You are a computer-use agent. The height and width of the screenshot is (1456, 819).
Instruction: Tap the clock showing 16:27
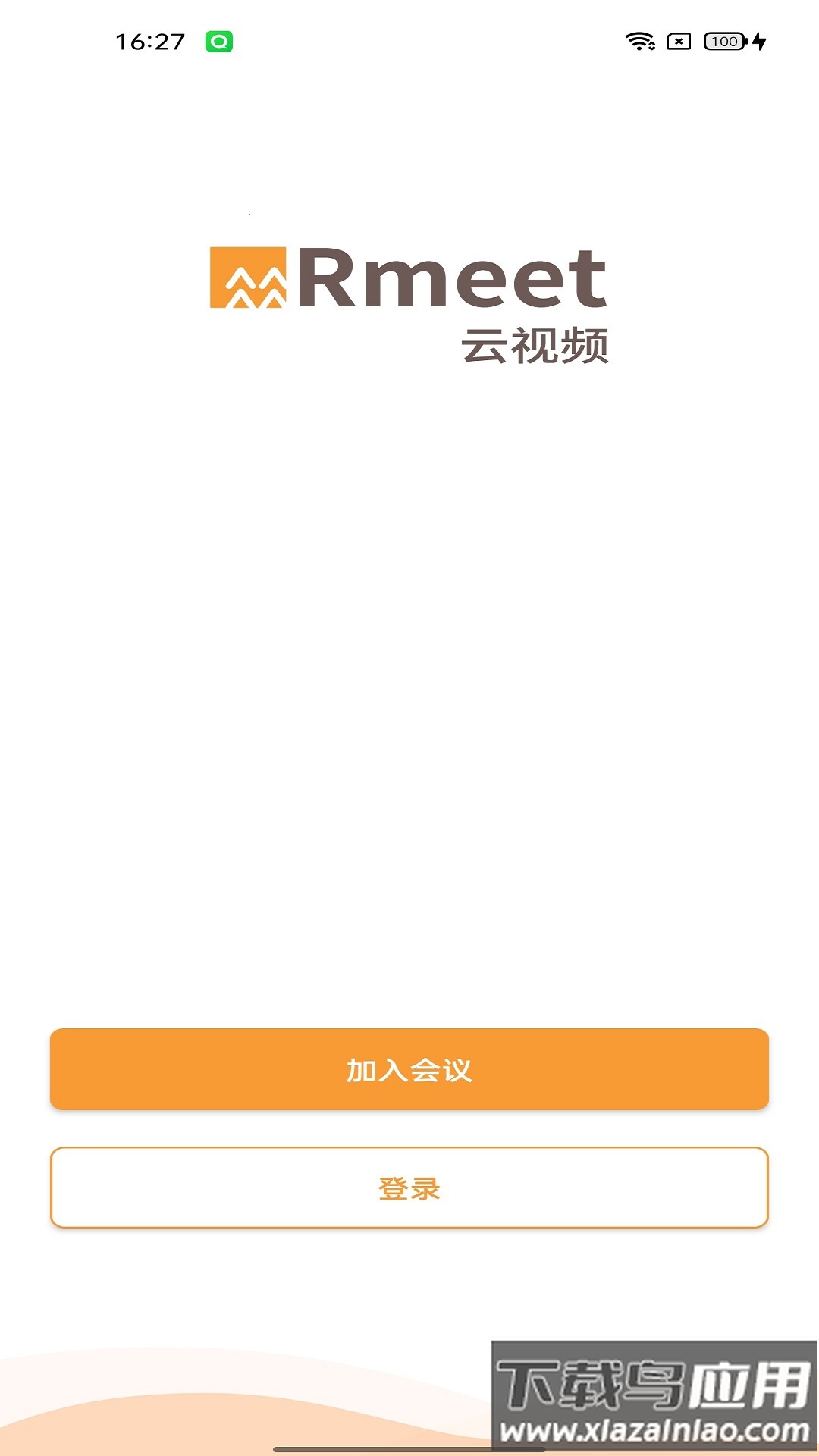(x=149, y=42)
